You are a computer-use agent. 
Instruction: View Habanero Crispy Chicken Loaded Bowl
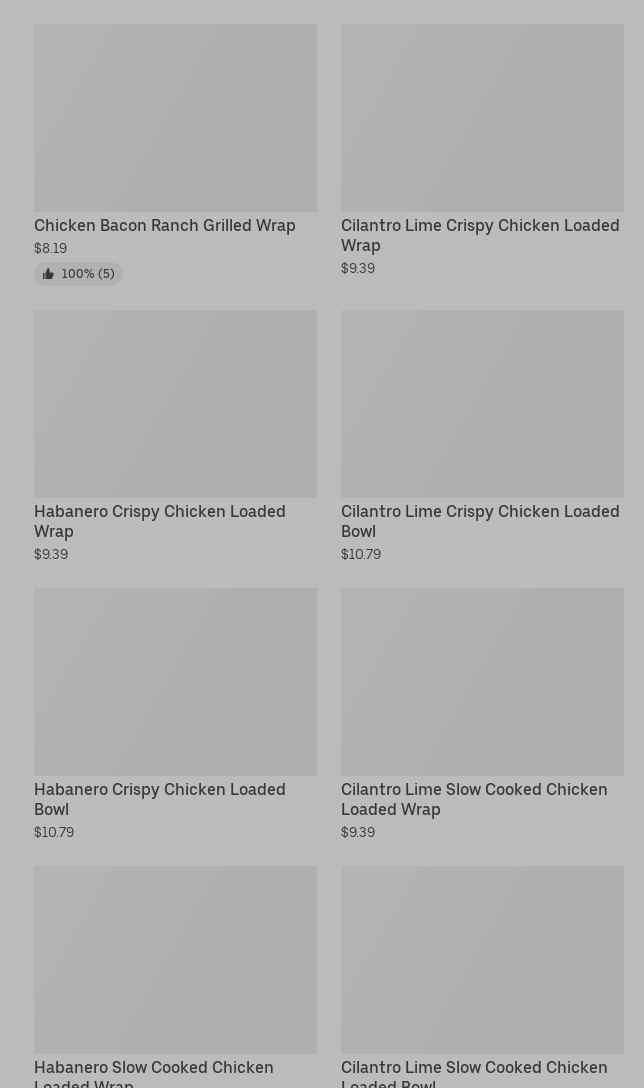coord(176,715)
